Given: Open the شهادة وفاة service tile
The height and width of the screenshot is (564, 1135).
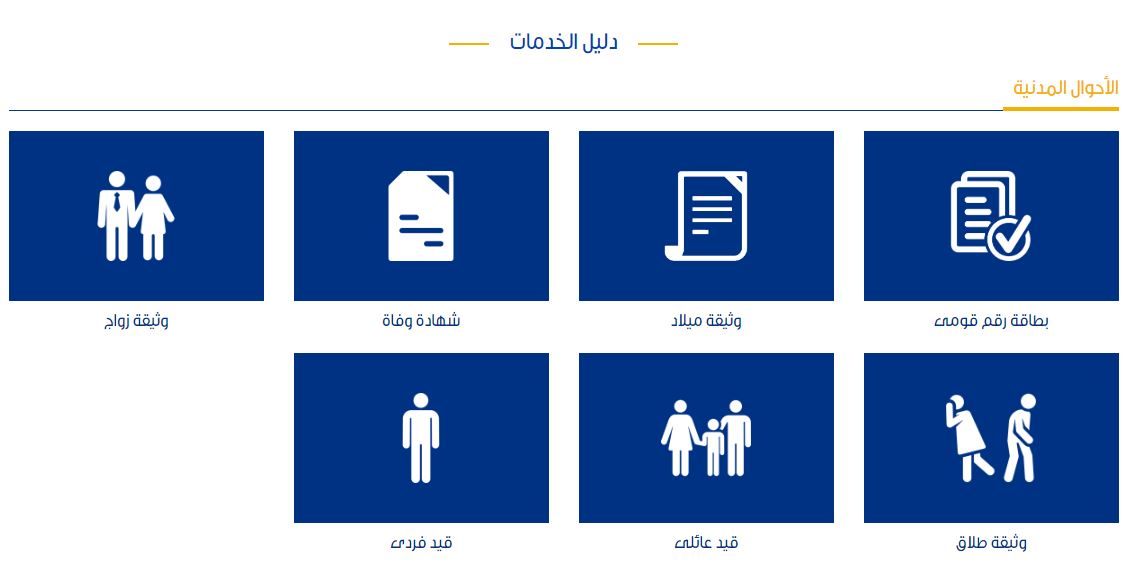Looking at the screenshot, I should tap(421, 216).
